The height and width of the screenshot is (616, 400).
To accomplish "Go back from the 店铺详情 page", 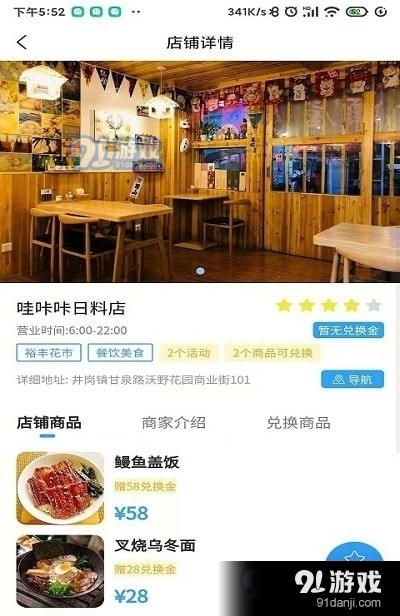I will point(22,42).
